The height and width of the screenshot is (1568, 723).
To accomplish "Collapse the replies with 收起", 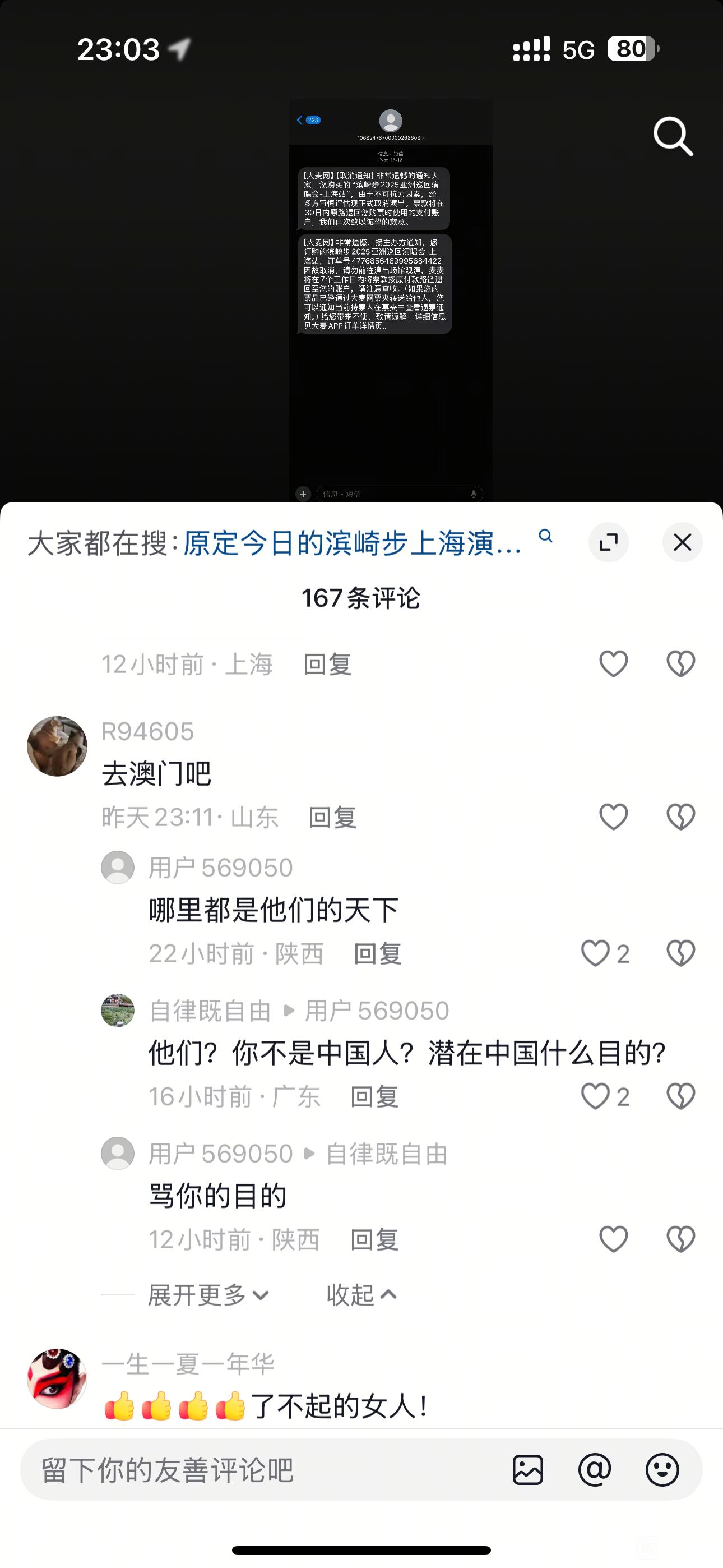I will click(361, 1295).
